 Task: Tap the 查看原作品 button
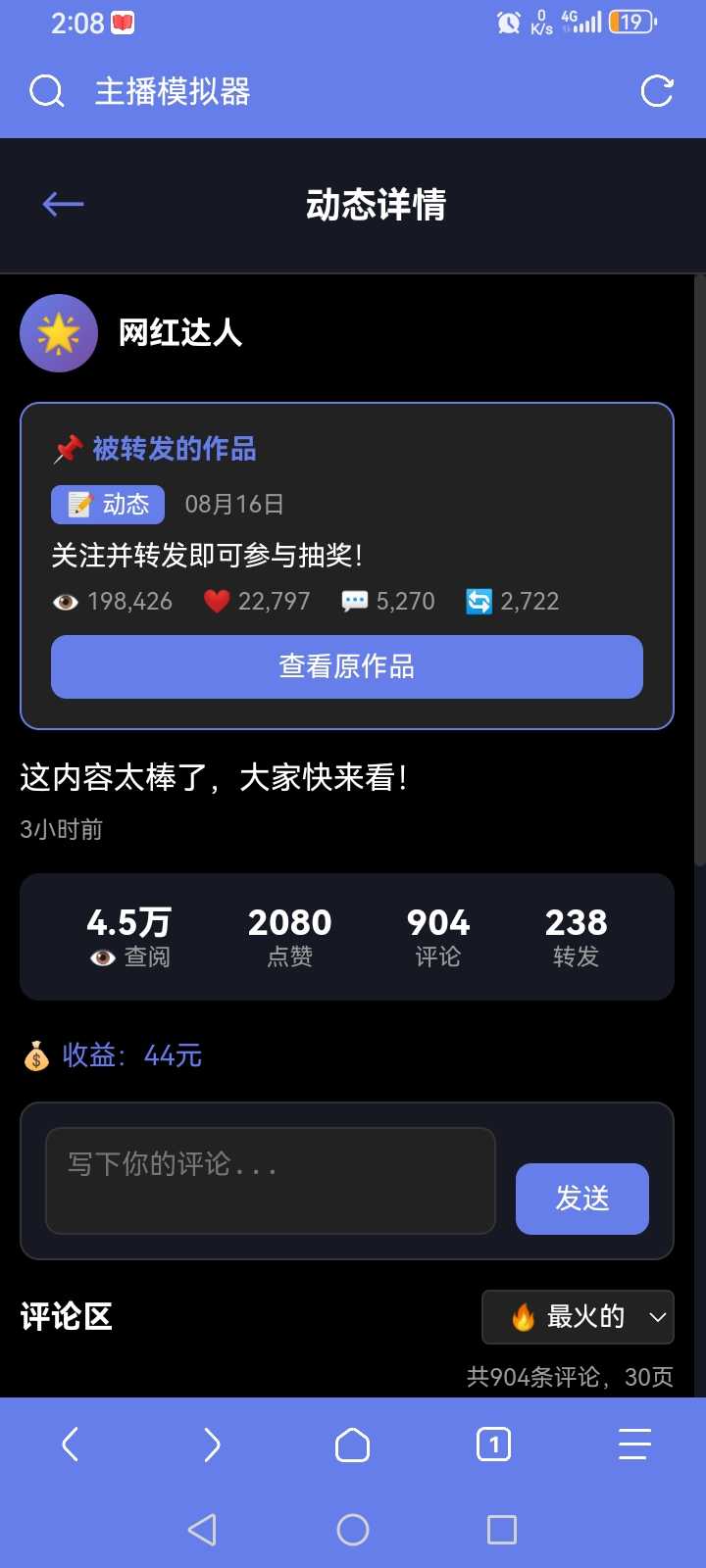347,667
